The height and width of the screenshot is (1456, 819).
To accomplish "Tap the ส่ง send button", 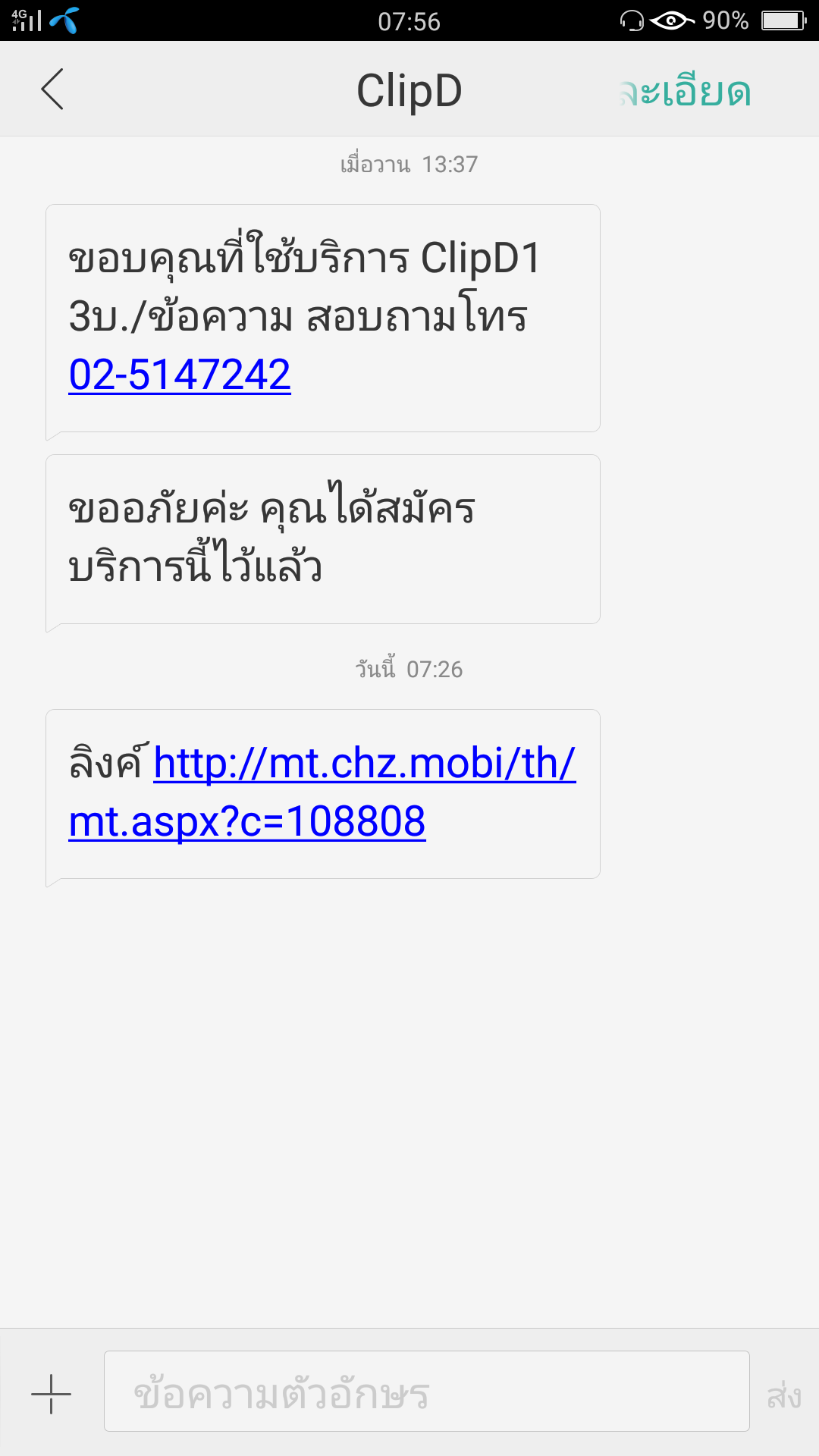I will [783, 1394].
